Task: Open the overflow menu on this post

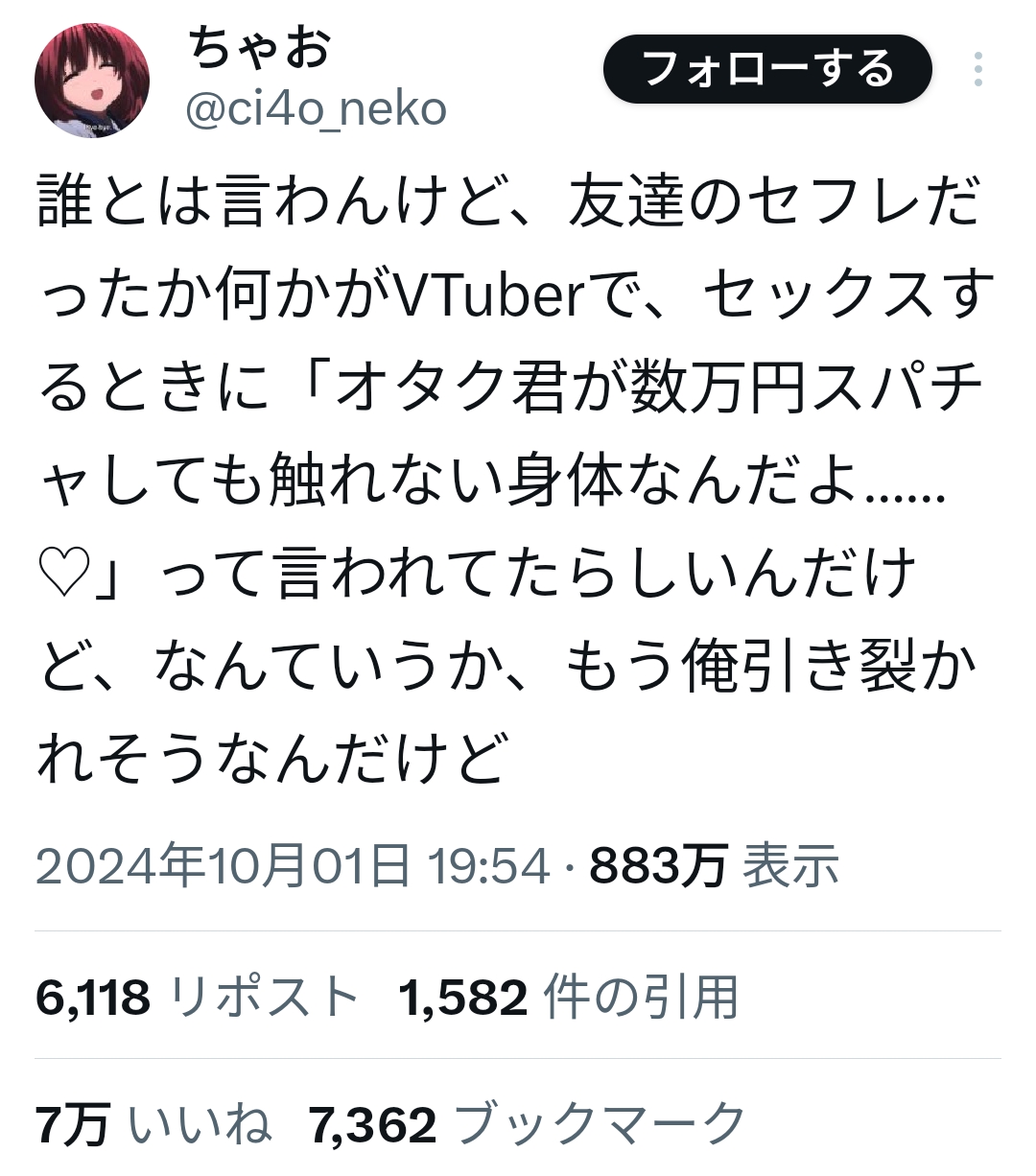Action: (x=977, y=70)
